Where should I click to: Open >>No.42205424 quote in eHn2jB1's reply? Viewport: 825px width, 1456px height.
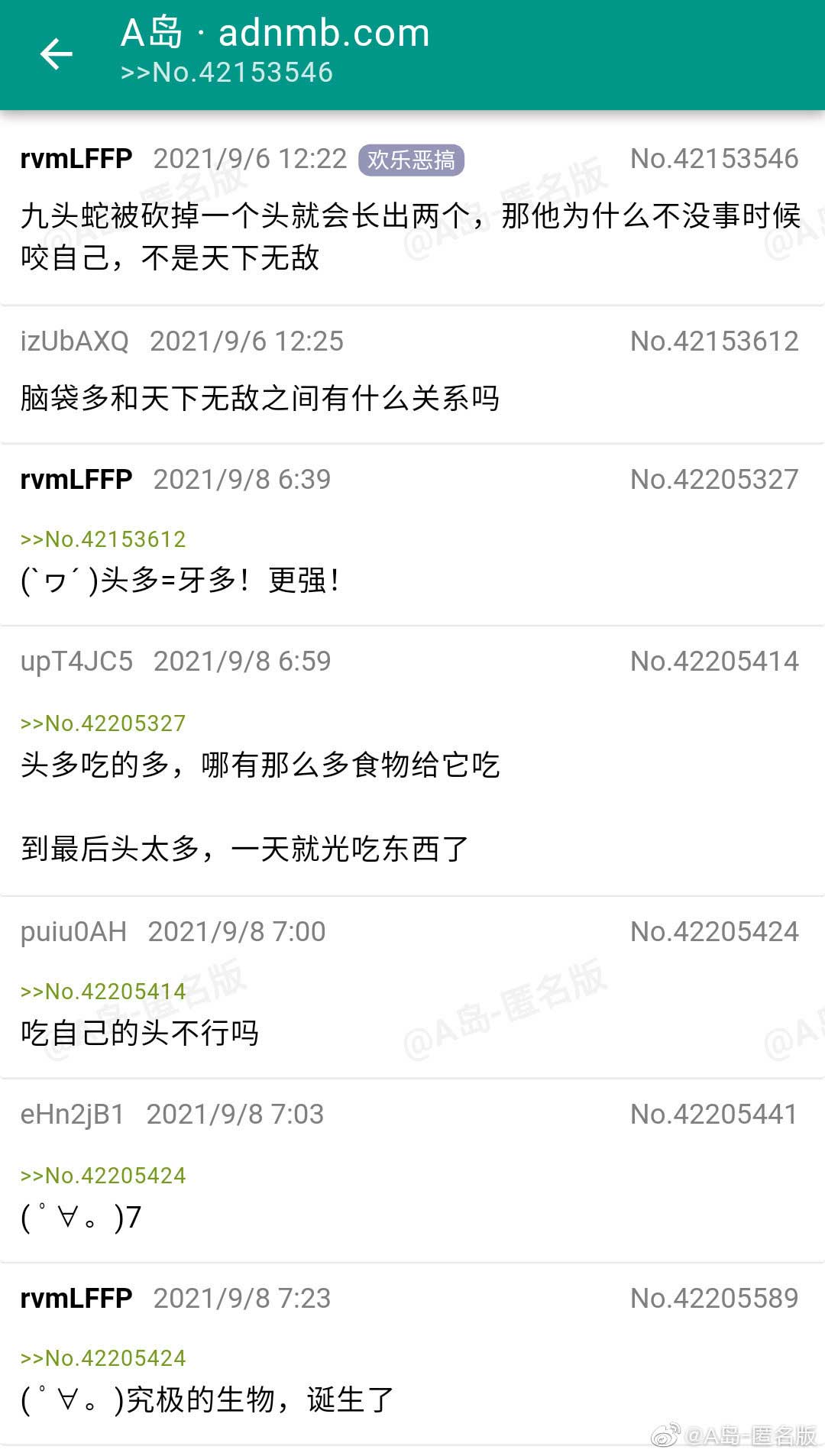point(103,1175)
